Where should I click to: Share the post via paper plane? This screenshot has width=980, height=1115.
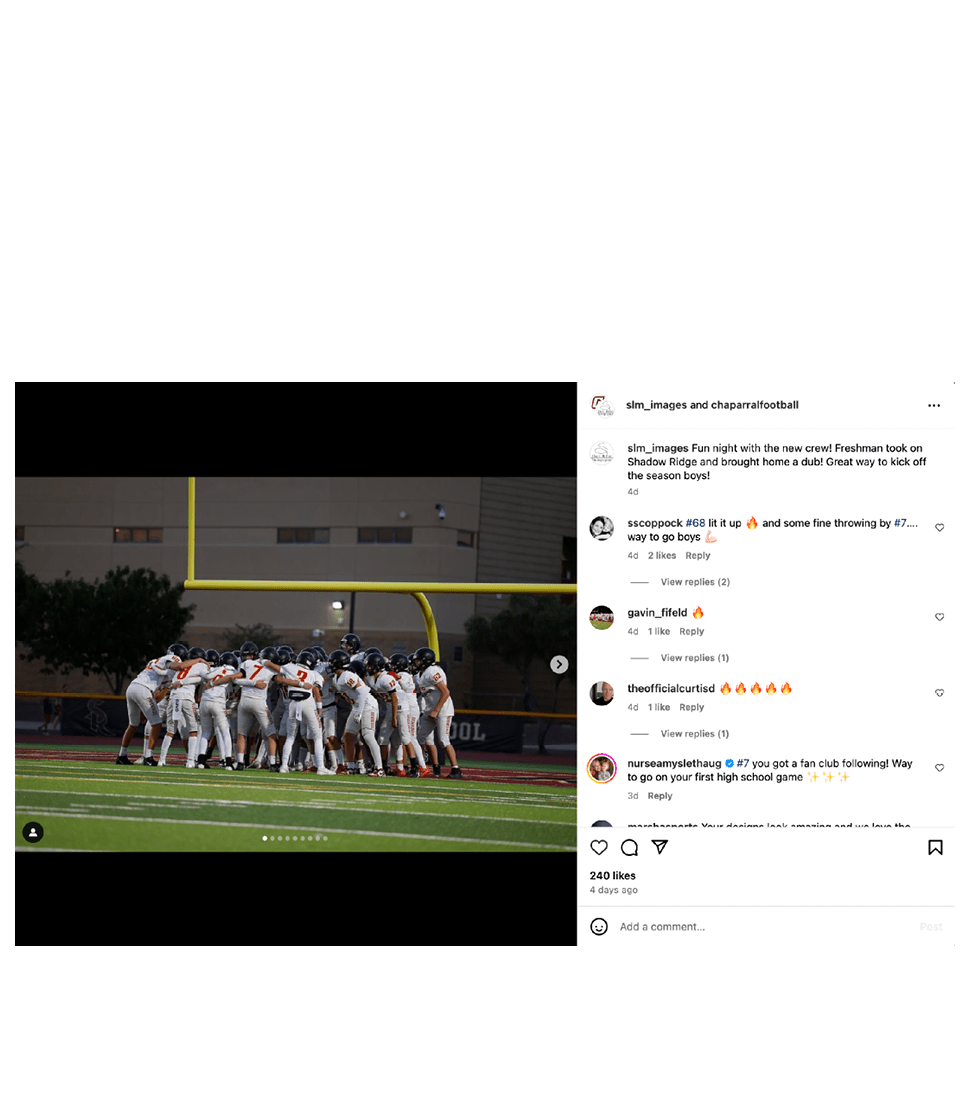tap(660, 847)
